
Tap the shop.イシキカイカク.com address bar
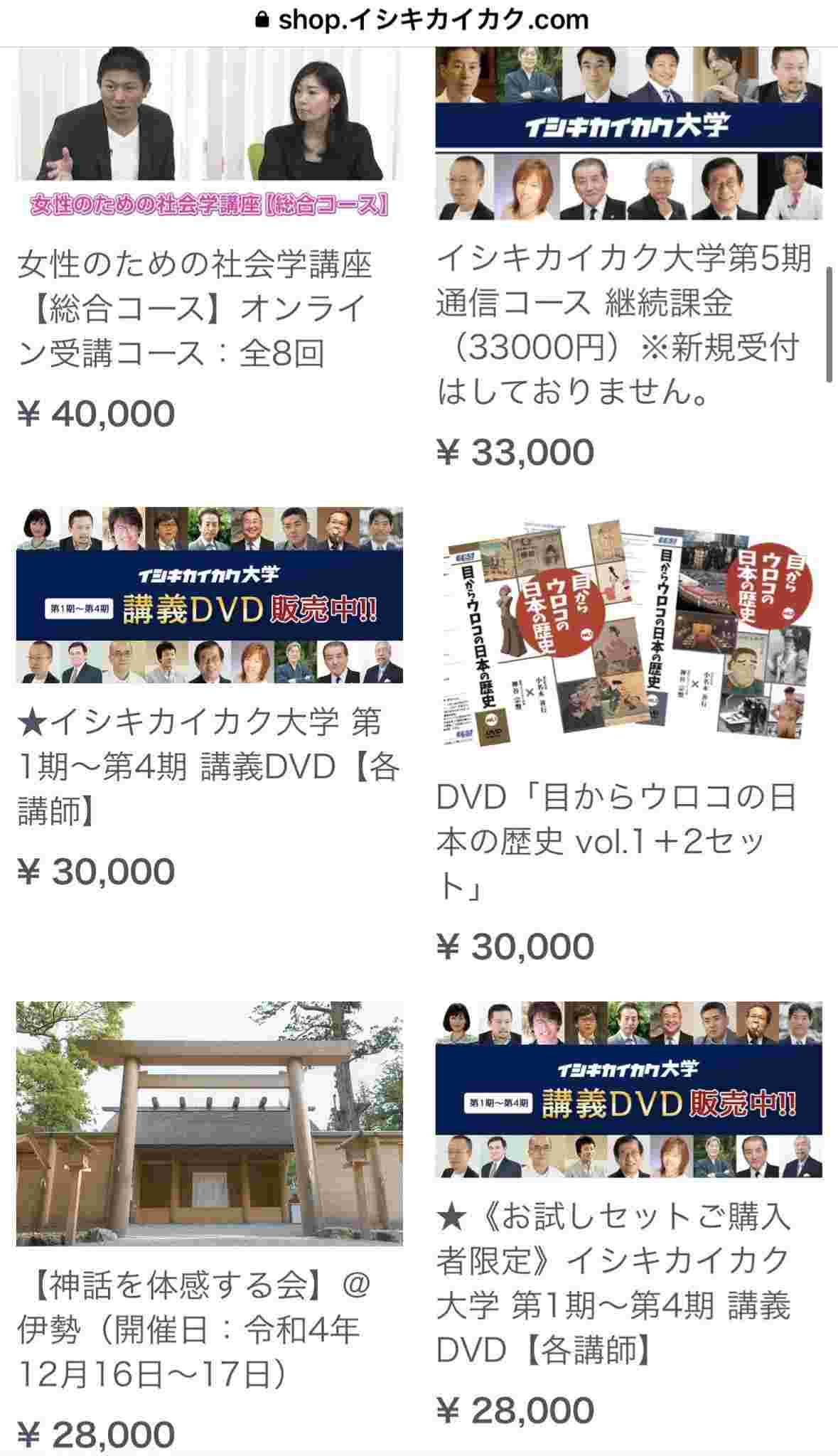click(x=421, y=20)
